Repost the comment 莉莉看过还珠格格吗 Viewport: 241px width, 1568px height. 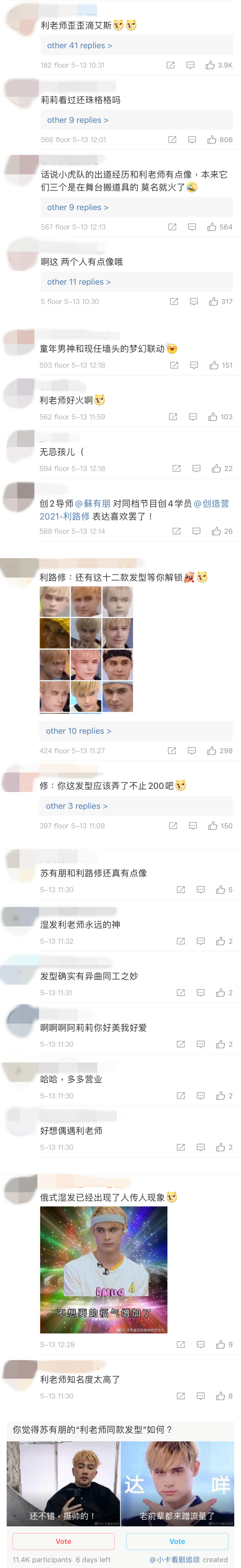[172, 140]
